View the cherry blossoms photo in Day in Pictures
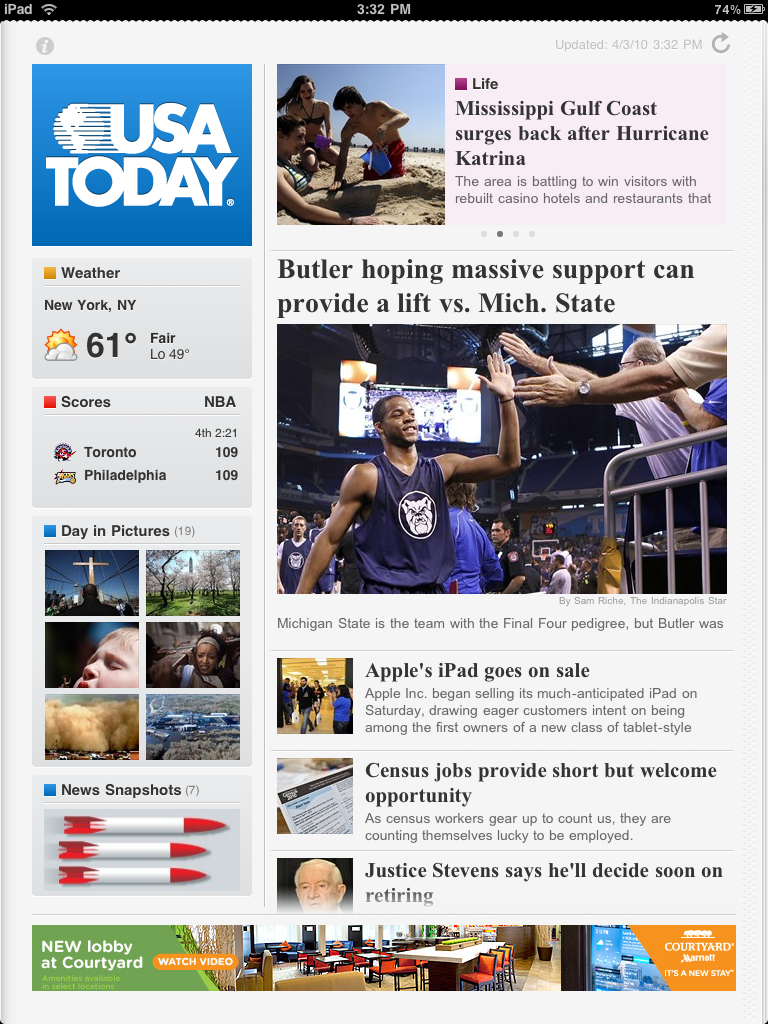768x1024 pixels. tap(193, 582)
